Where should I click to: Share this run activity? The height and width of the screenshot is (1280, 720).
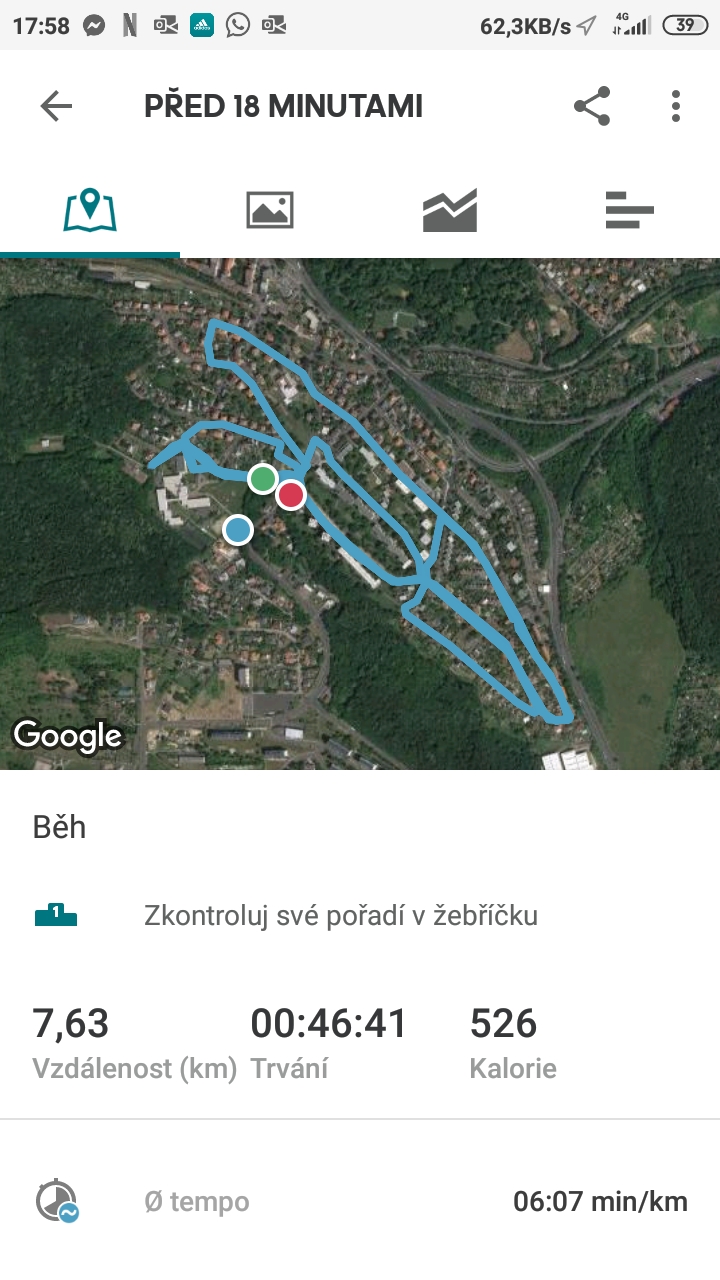tap(592, 106)
